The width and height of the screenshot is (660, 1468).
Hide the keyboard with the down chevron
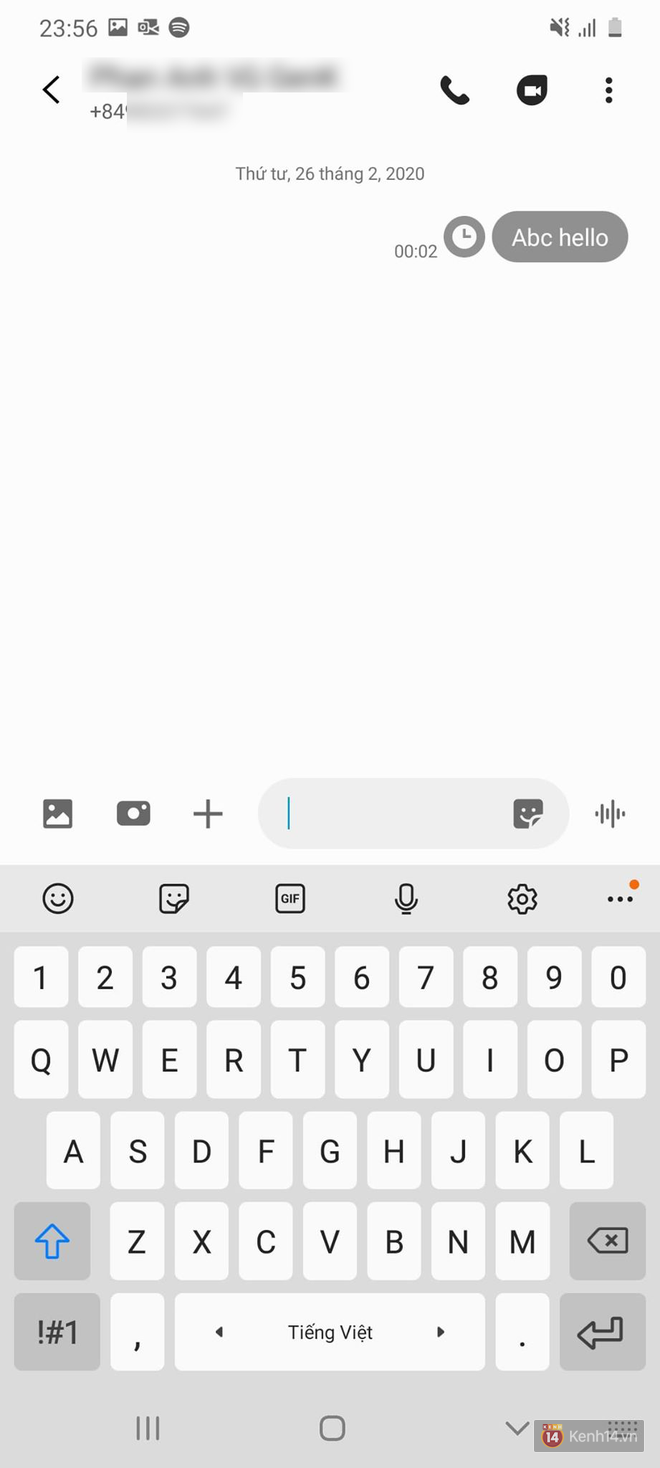[517, 1428]
